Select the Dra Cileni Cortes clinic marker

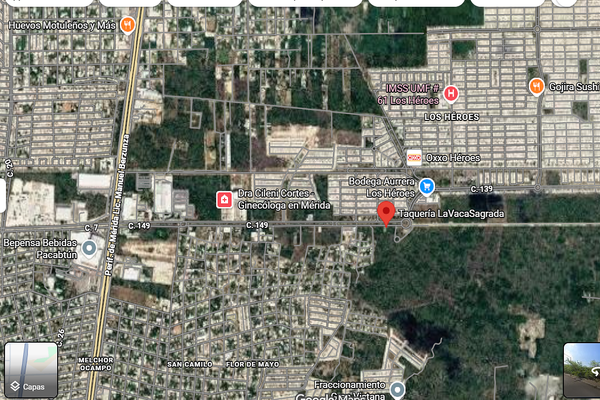click(x=224, y=199)
